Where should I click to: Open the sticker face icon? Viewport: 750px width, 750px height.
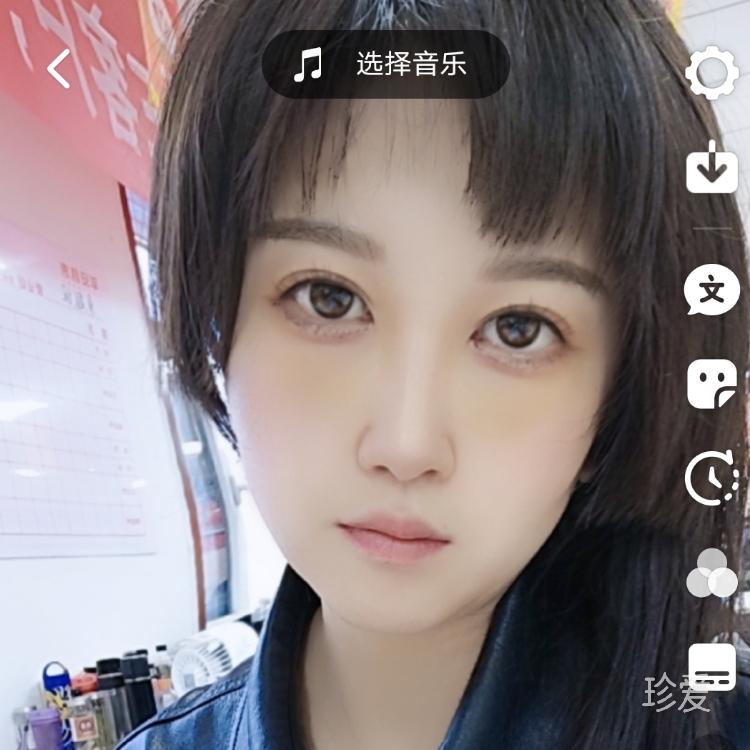(712, 384)
